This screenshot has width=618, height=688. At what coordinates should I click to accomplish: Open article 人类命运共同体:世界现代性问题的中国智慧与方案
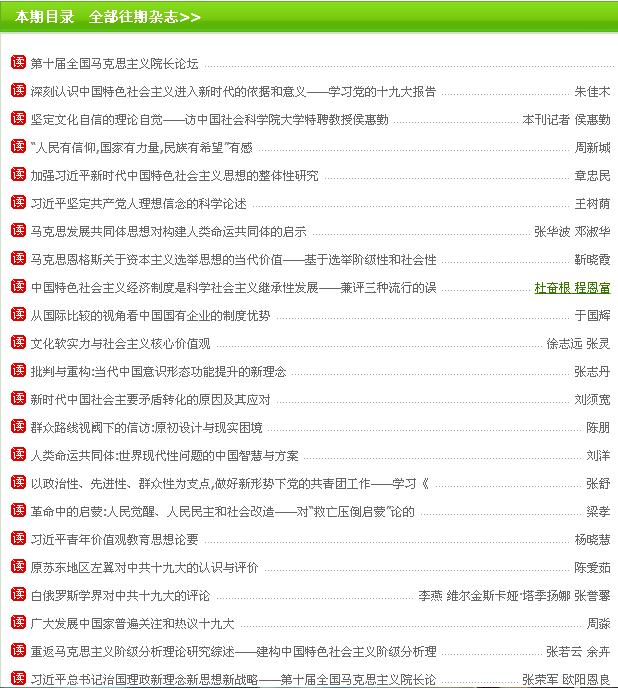164,456
